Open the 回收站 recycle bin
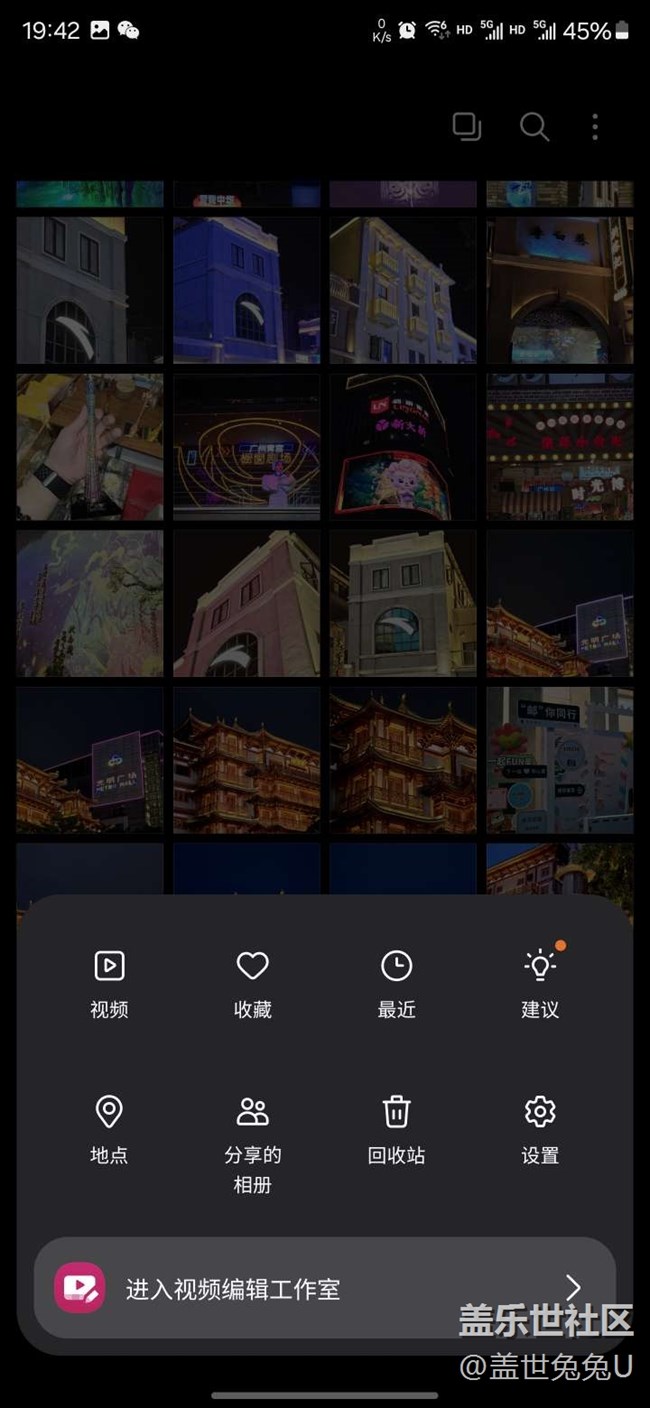This screenshot has width=650, height=1408. (396, 1129)
